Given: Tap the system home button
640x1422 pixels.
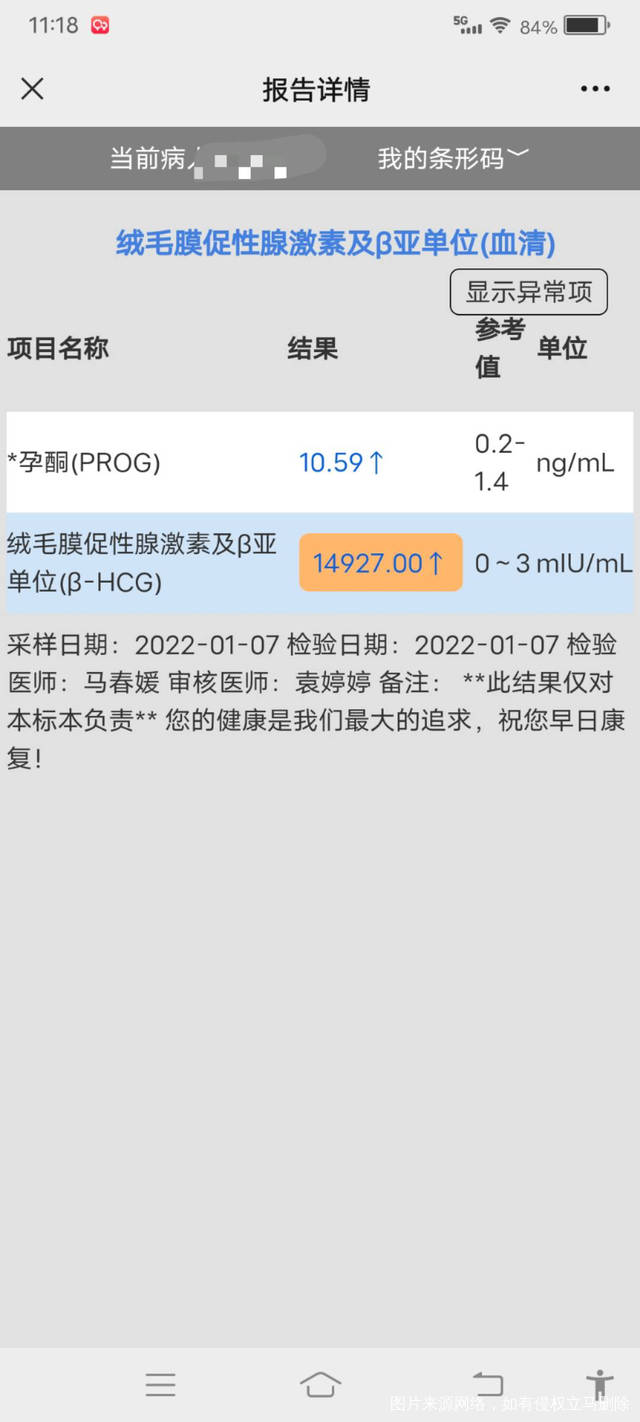Looking at the screenshot, I should (x=320, y=1384).
